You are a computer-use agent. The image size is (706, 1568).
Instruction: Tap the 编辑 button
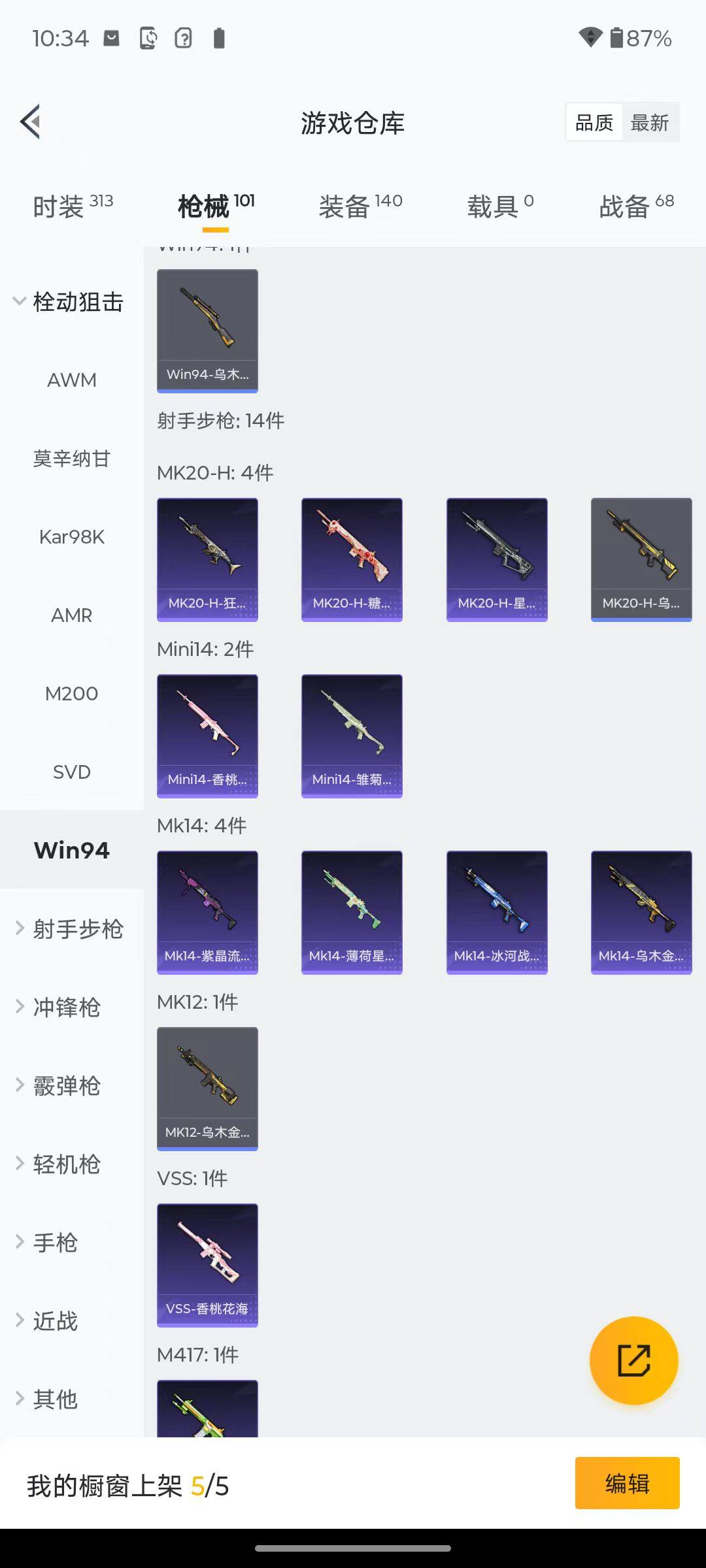pos(627,1483)
